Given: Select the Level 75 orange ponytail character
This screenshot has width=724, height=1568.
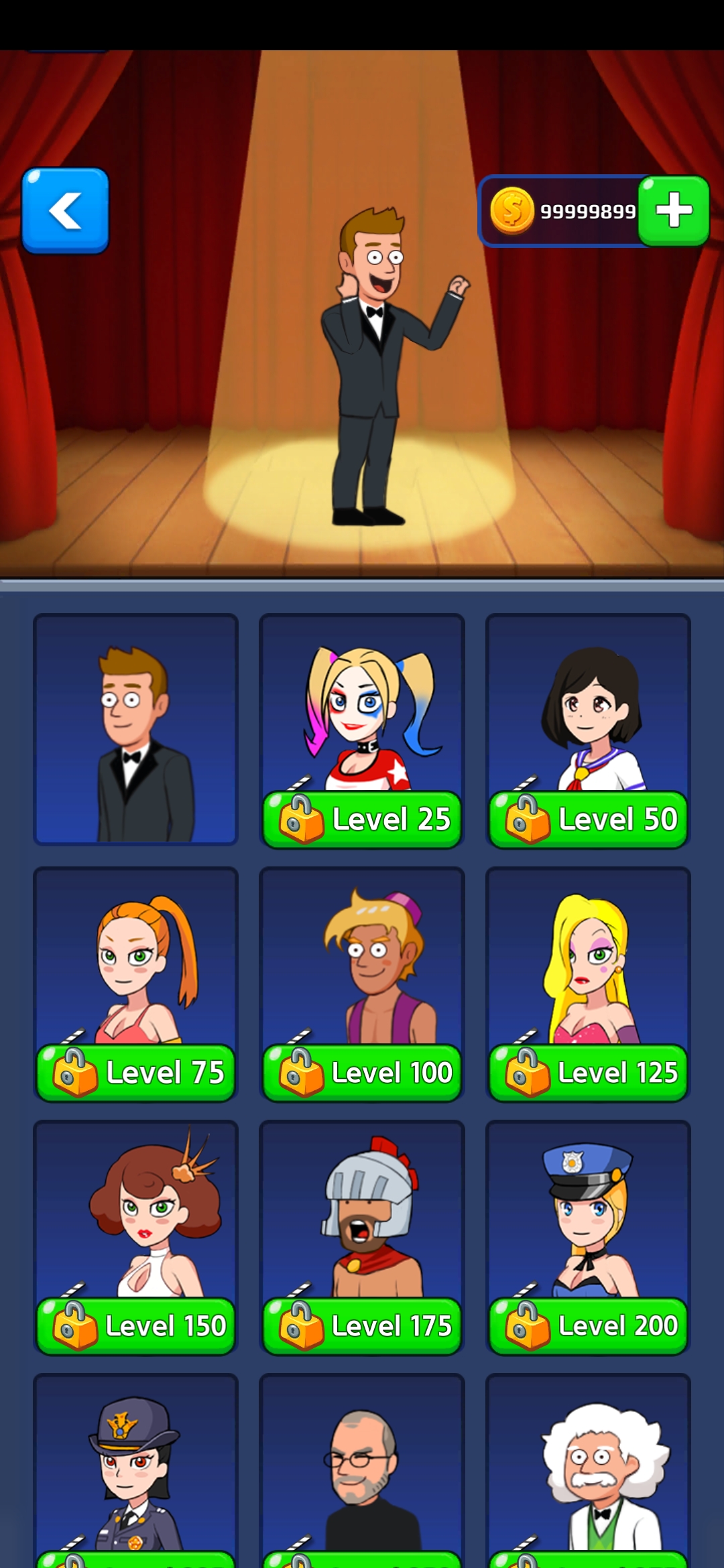Looking at the screenshot, I should point(135,982).
